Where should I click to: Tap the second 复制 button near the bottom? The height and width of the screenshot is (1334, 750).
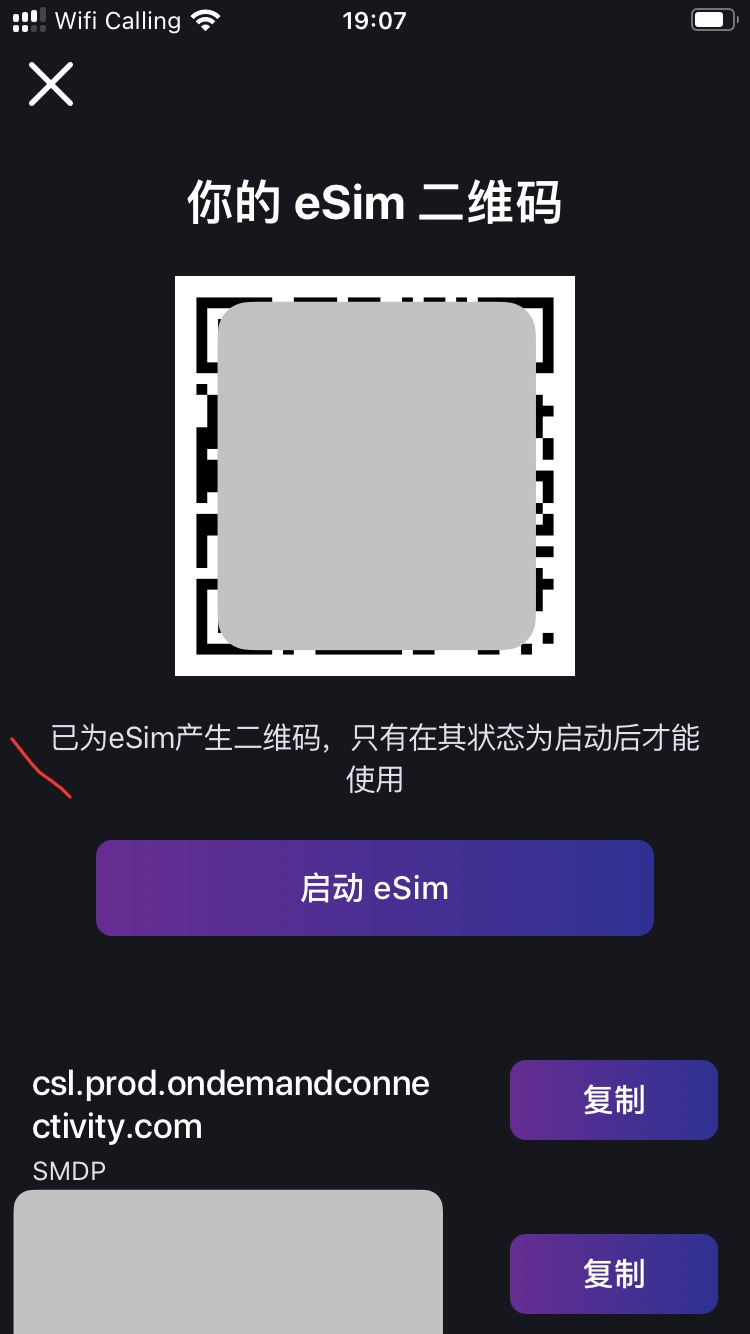tap(613, 1273)
